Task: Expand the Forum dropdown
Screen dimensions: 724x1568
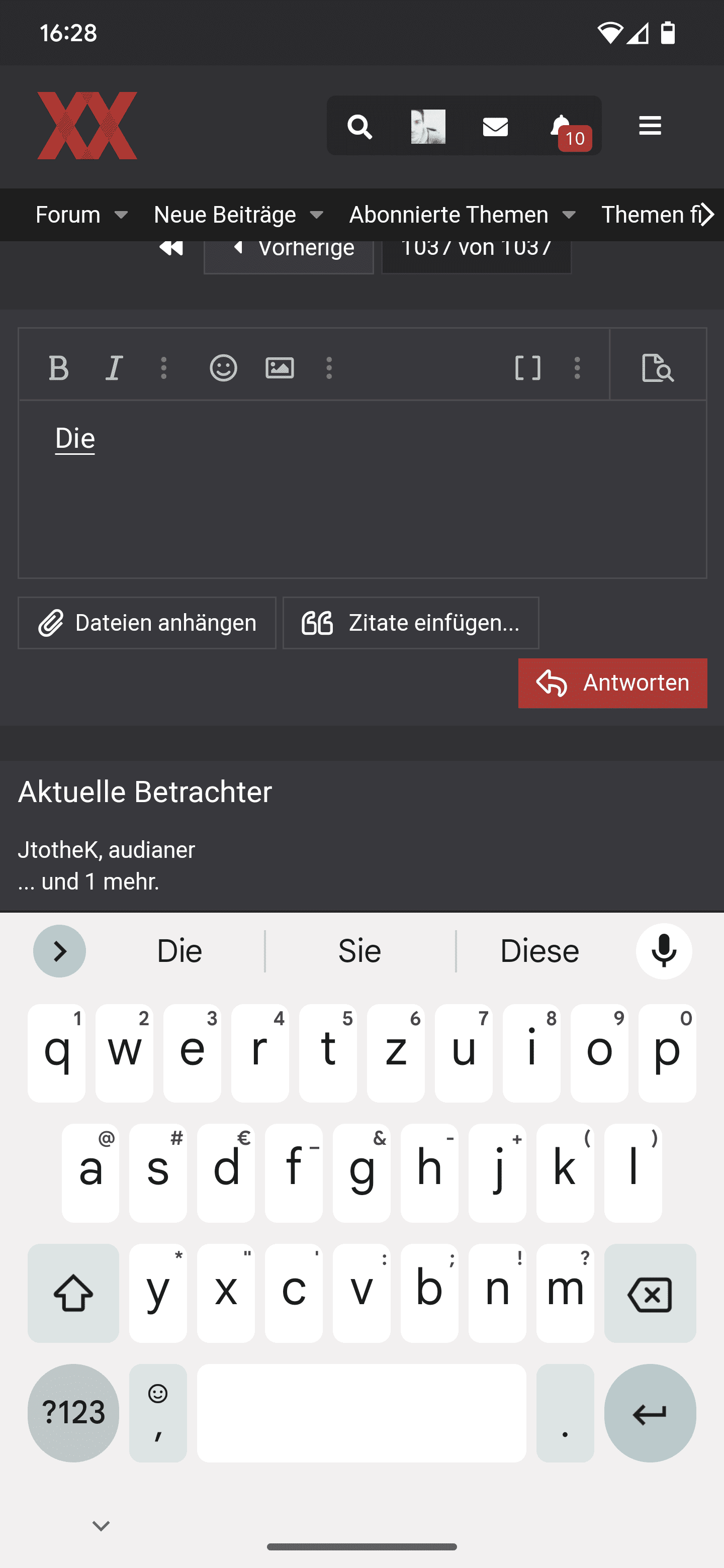Action: (x=81, y=215)
